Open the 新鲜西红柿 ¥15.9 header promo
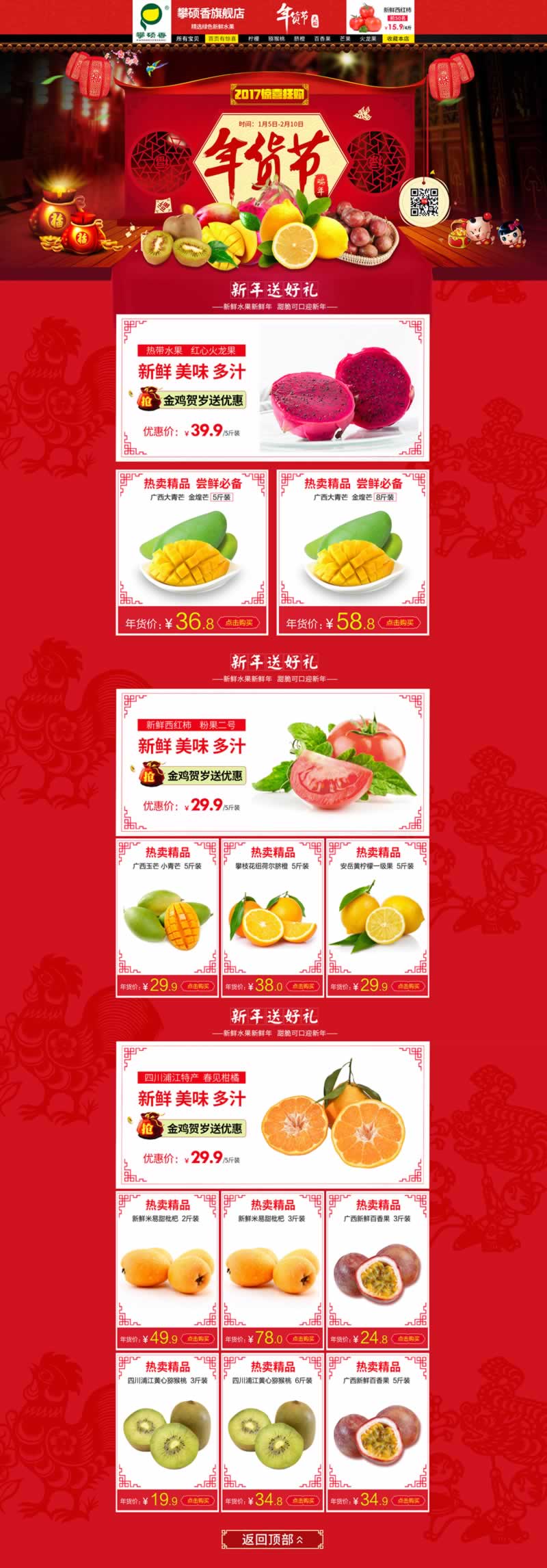Viewport: 547px width, 1568px height. point(380,18)
